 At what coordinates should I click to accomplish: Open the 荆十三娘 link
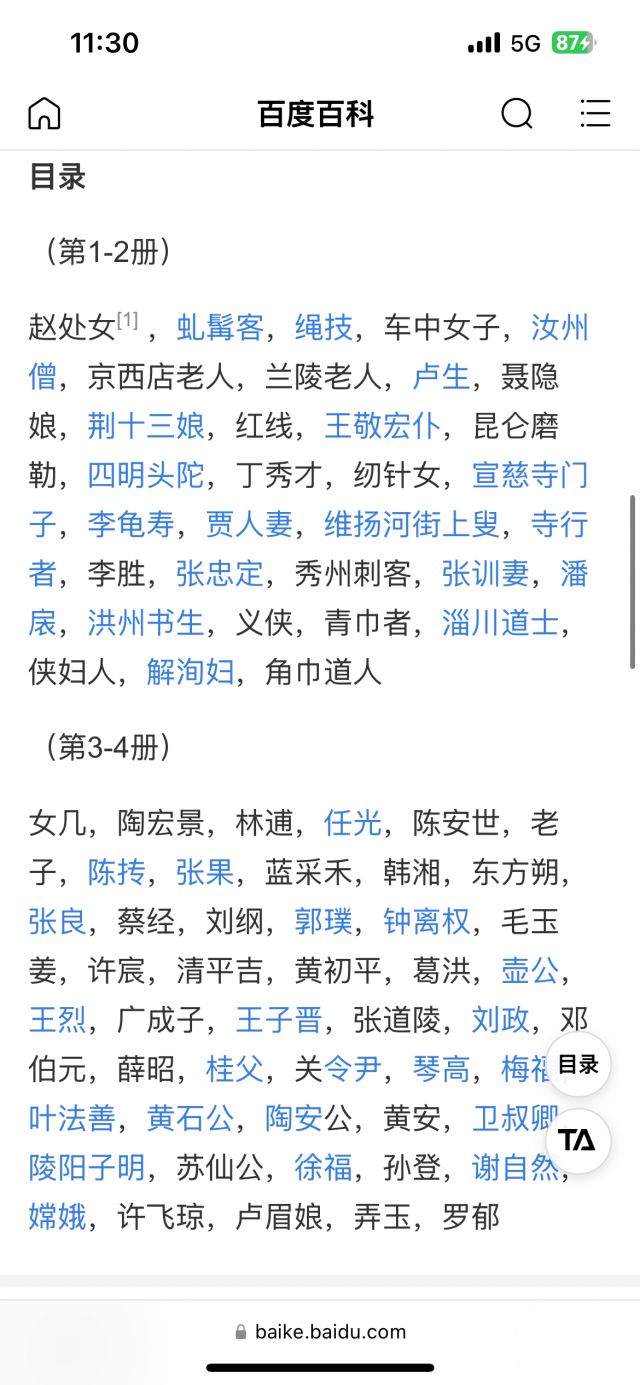[146, 426]
